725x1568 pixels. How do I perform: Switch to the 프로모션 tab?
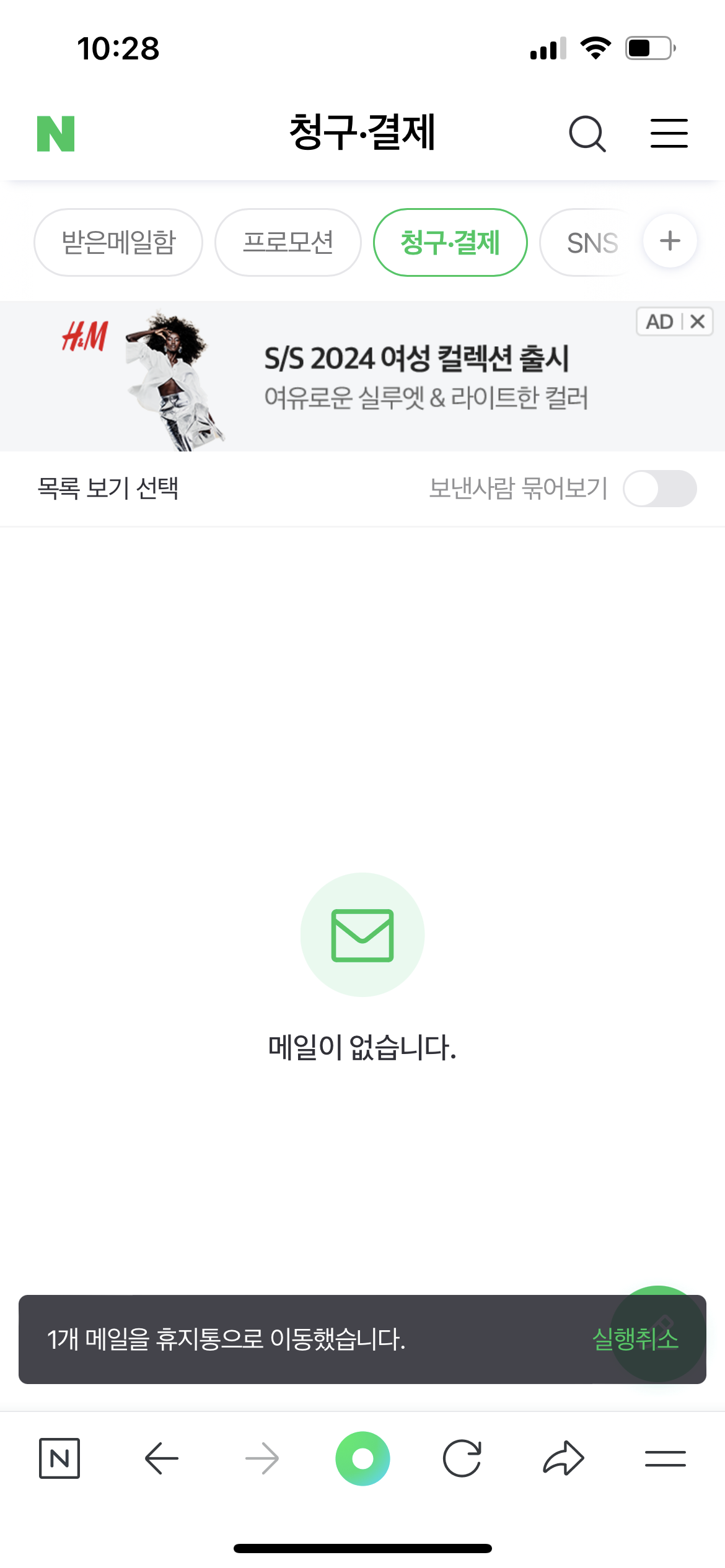(288, 242)
